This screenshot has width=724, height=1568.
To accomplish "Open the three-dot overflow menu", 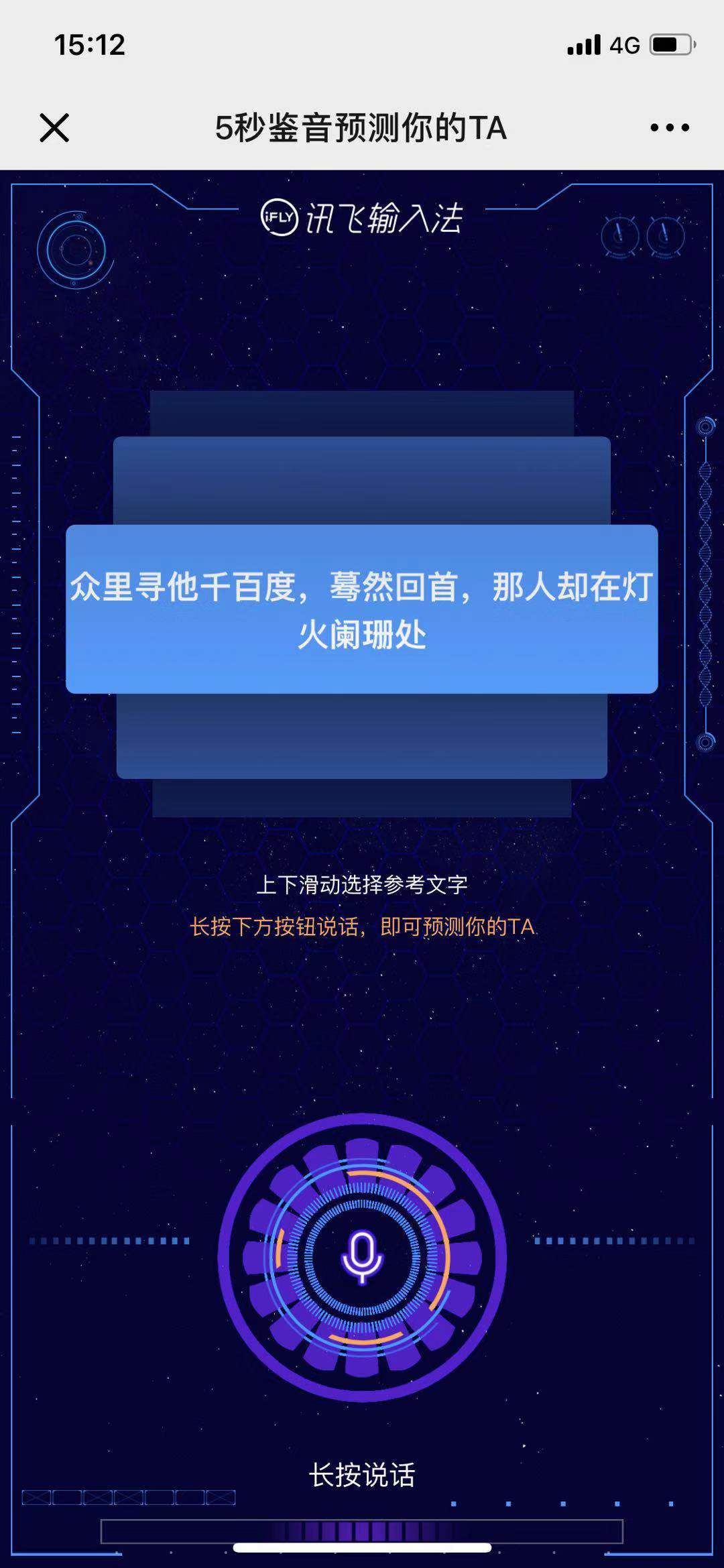I will tap(669, 127).
